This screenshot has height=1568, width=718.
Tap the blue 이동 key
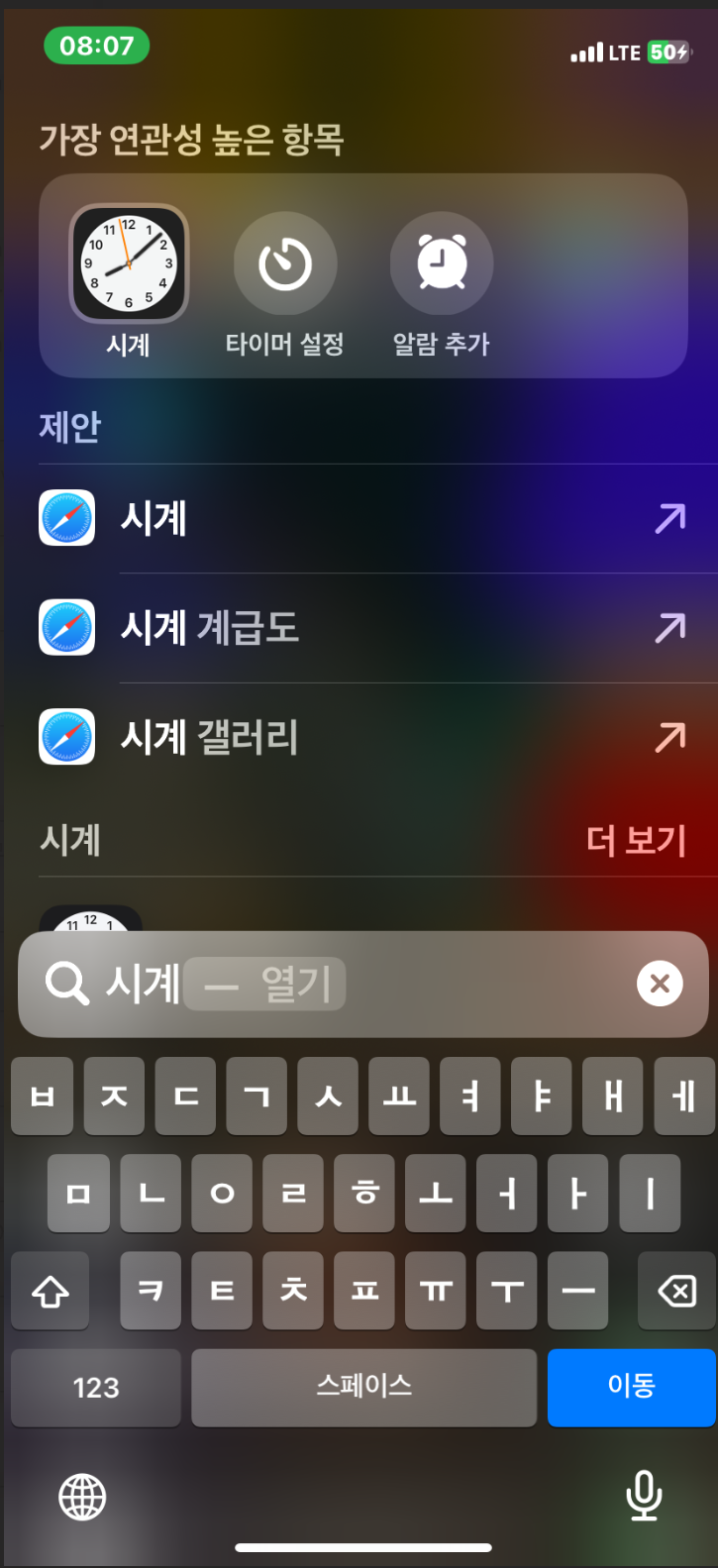click(631, 1387)
